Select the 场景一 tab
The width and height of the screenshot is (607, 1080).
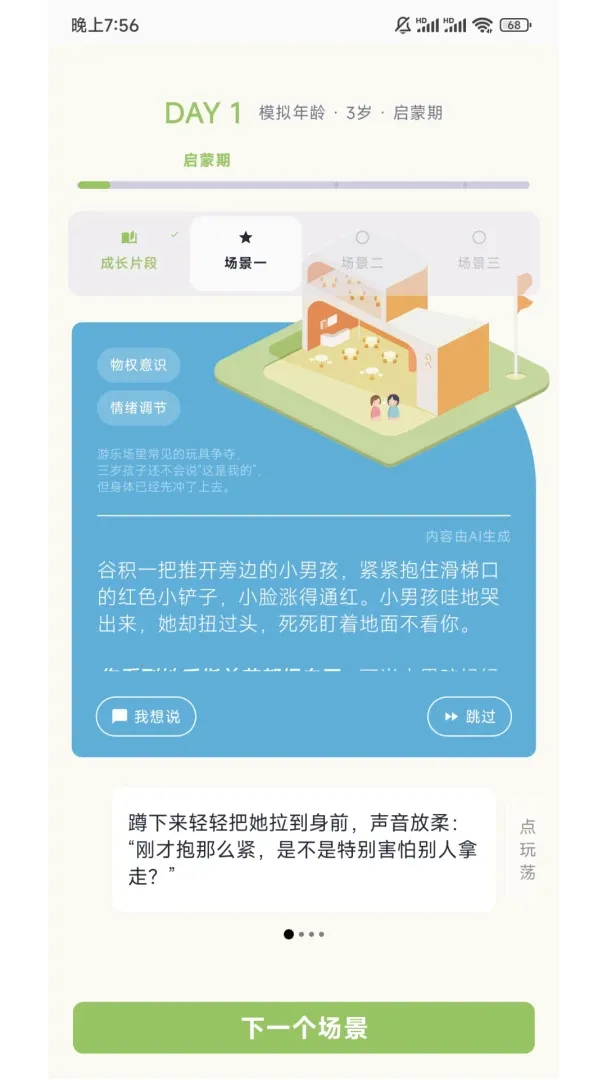(245, 252)
